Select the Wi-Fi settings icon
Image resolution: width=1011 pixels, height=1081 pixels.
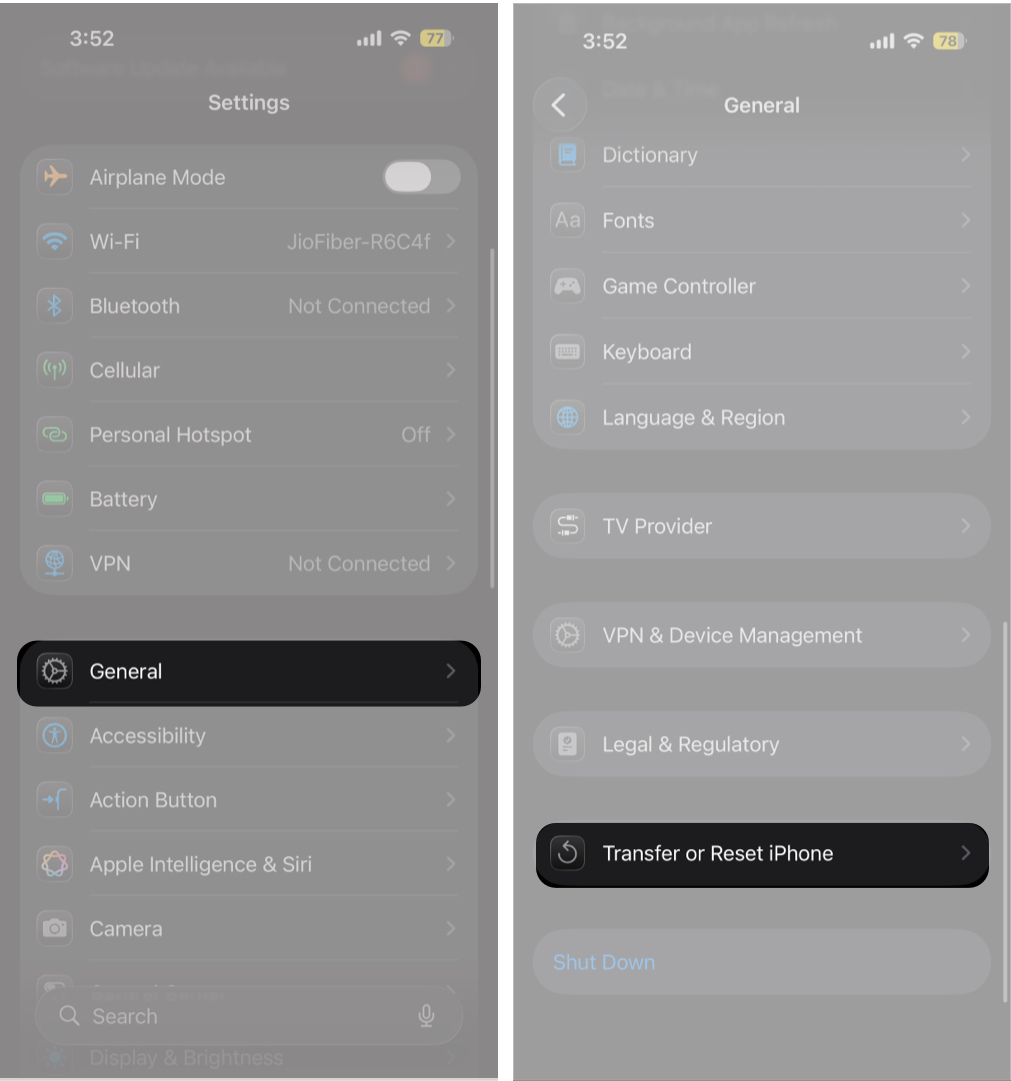[54, 241]
